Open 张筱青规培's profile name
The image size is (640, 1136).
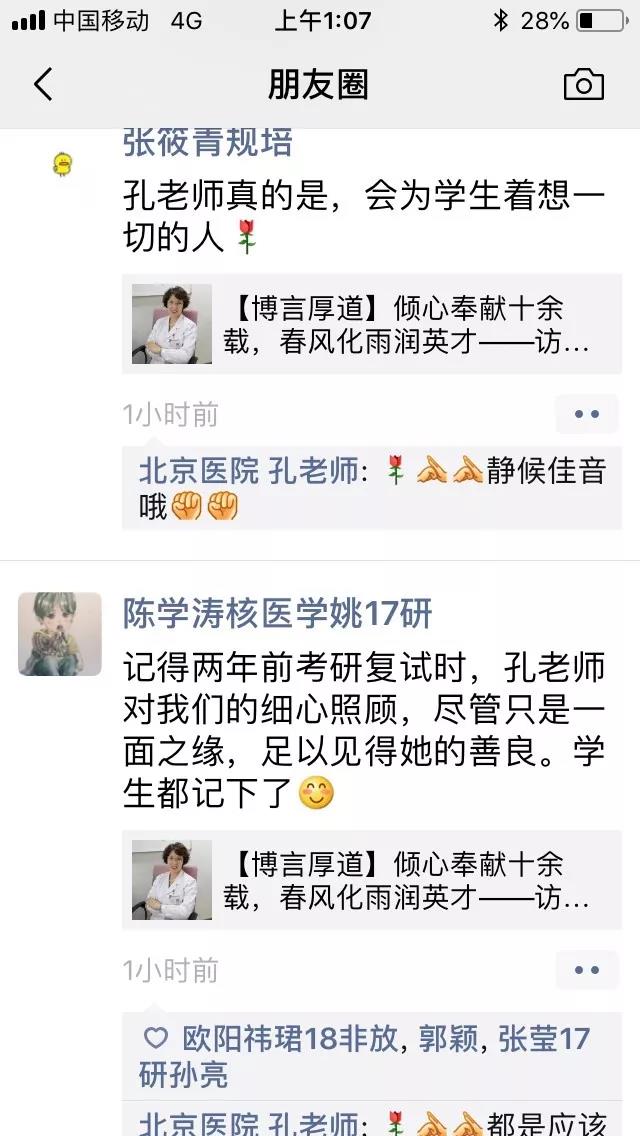pos(207,142)
